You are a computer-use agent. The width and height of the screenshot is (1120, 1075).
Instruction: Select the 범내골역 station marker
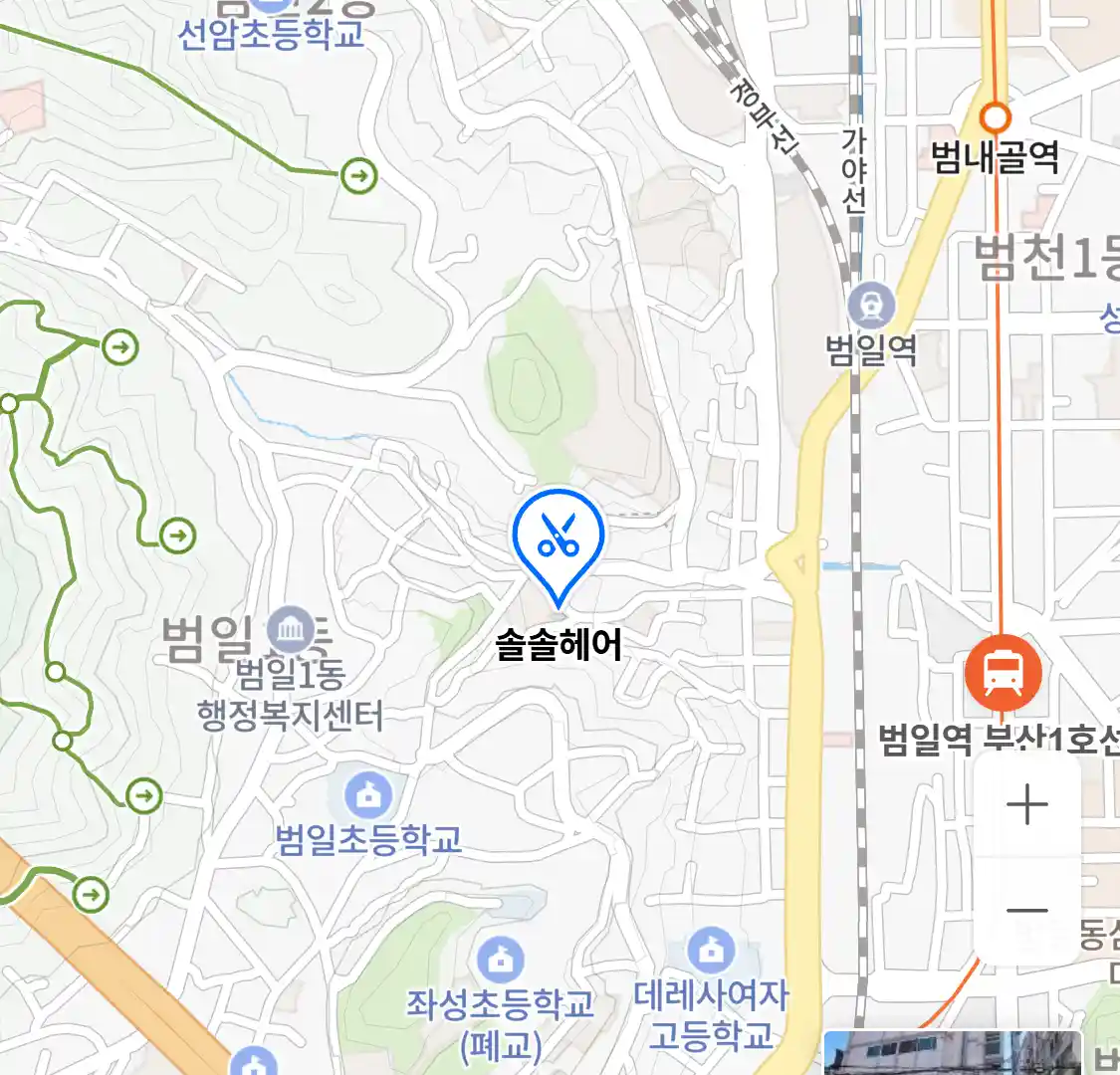pos(995,118)
